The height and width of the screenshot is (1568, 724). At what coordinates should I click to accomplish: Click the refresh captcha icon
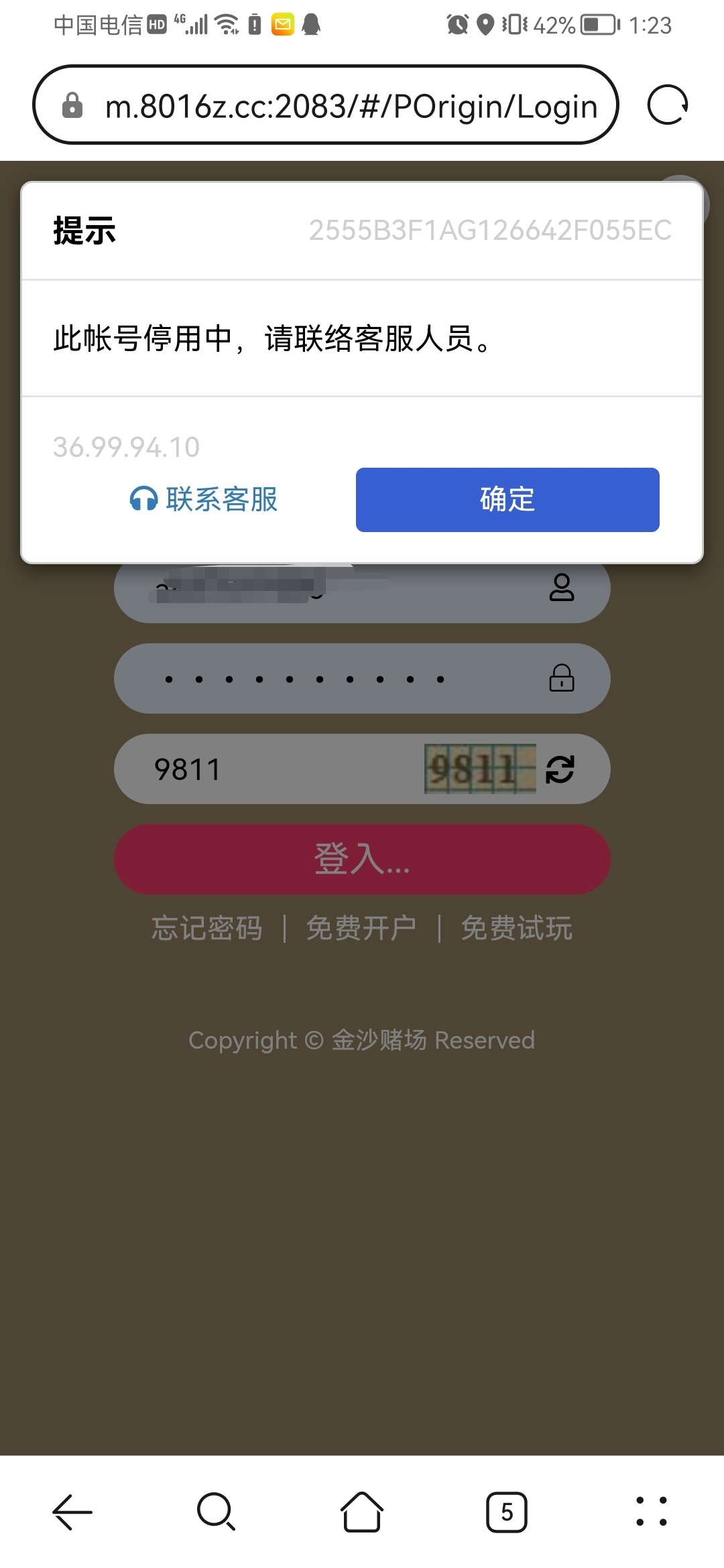click(560, 769)
